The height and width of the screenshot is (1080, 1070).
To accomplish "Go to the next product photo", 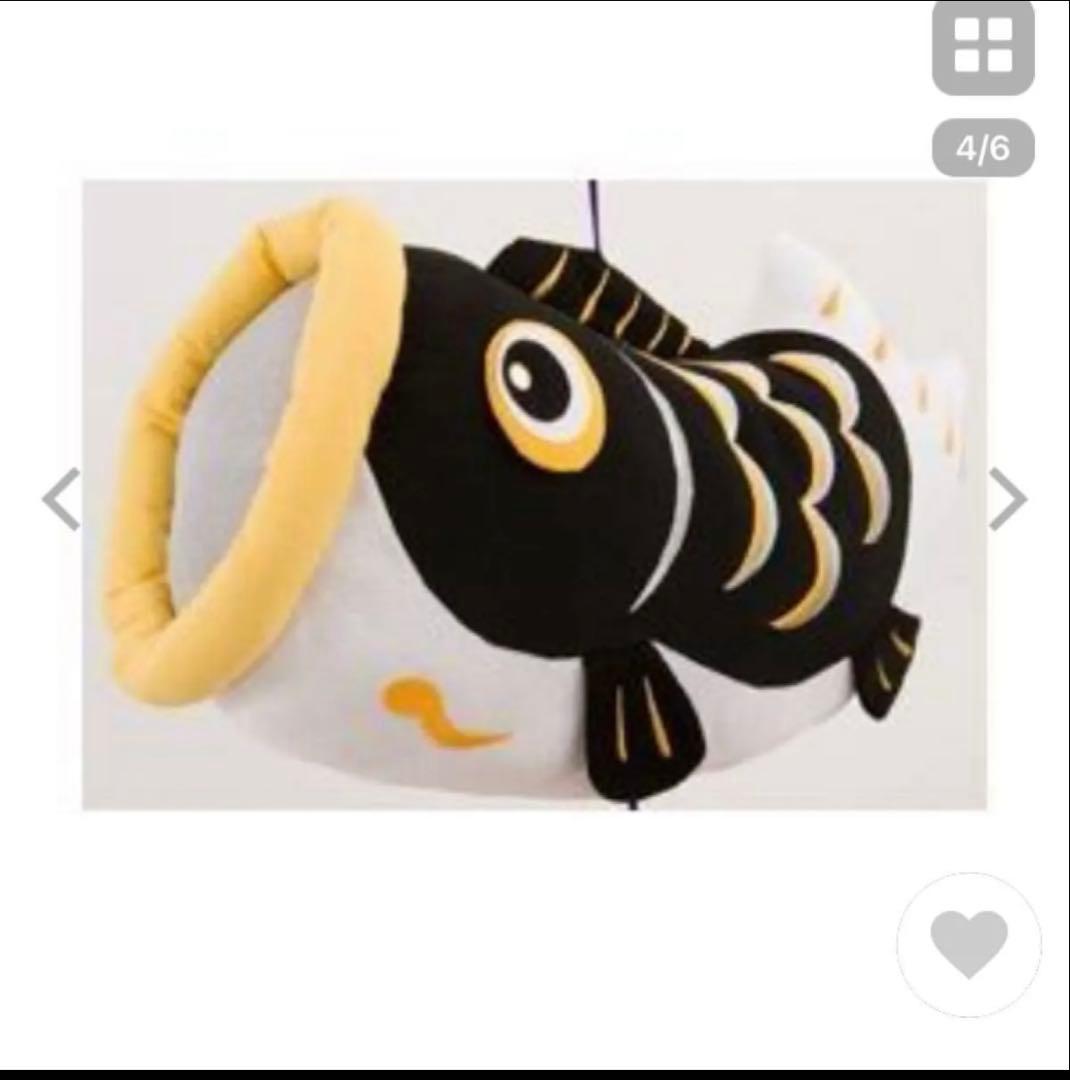I will click(x=1007, y=499).
